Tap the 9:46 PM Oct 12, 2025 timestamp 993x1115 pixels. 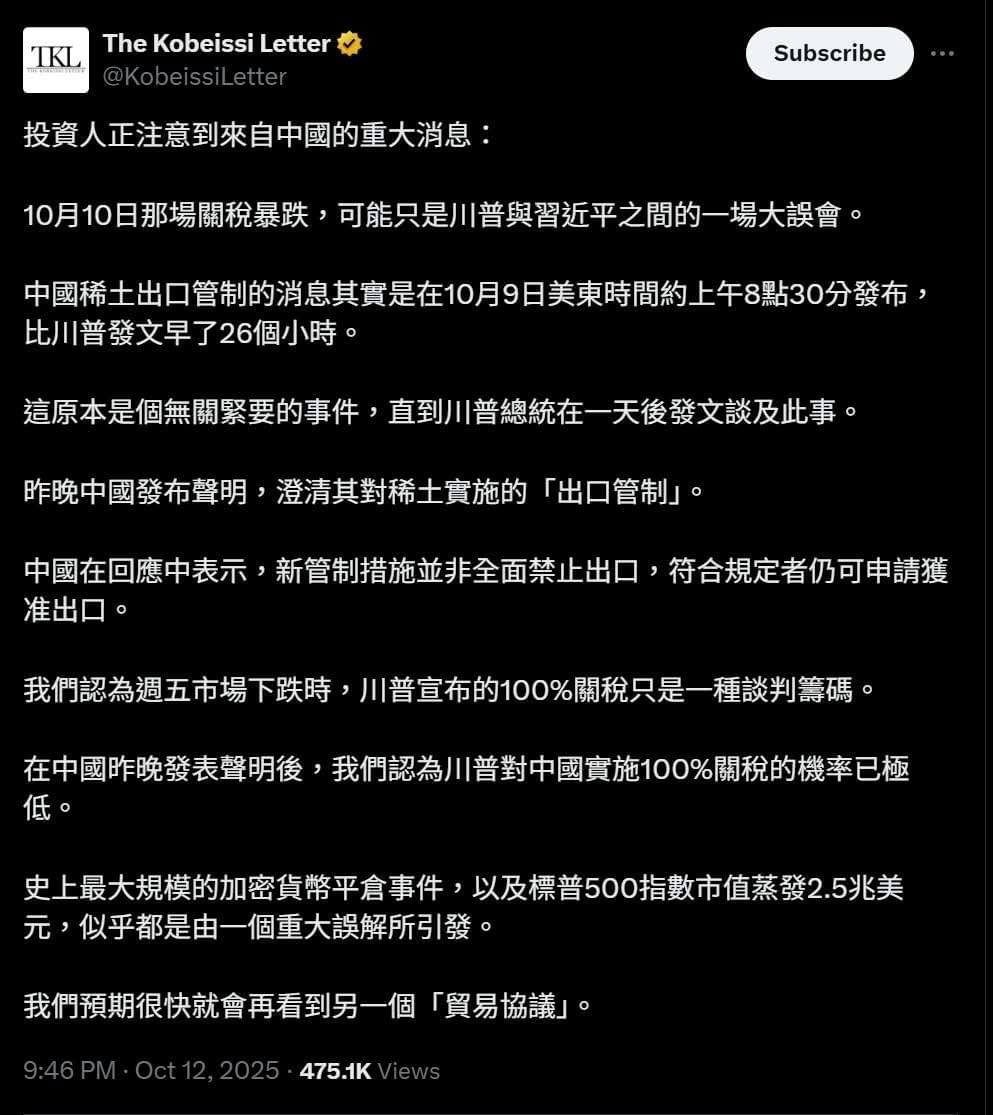tap(151, 1071)
